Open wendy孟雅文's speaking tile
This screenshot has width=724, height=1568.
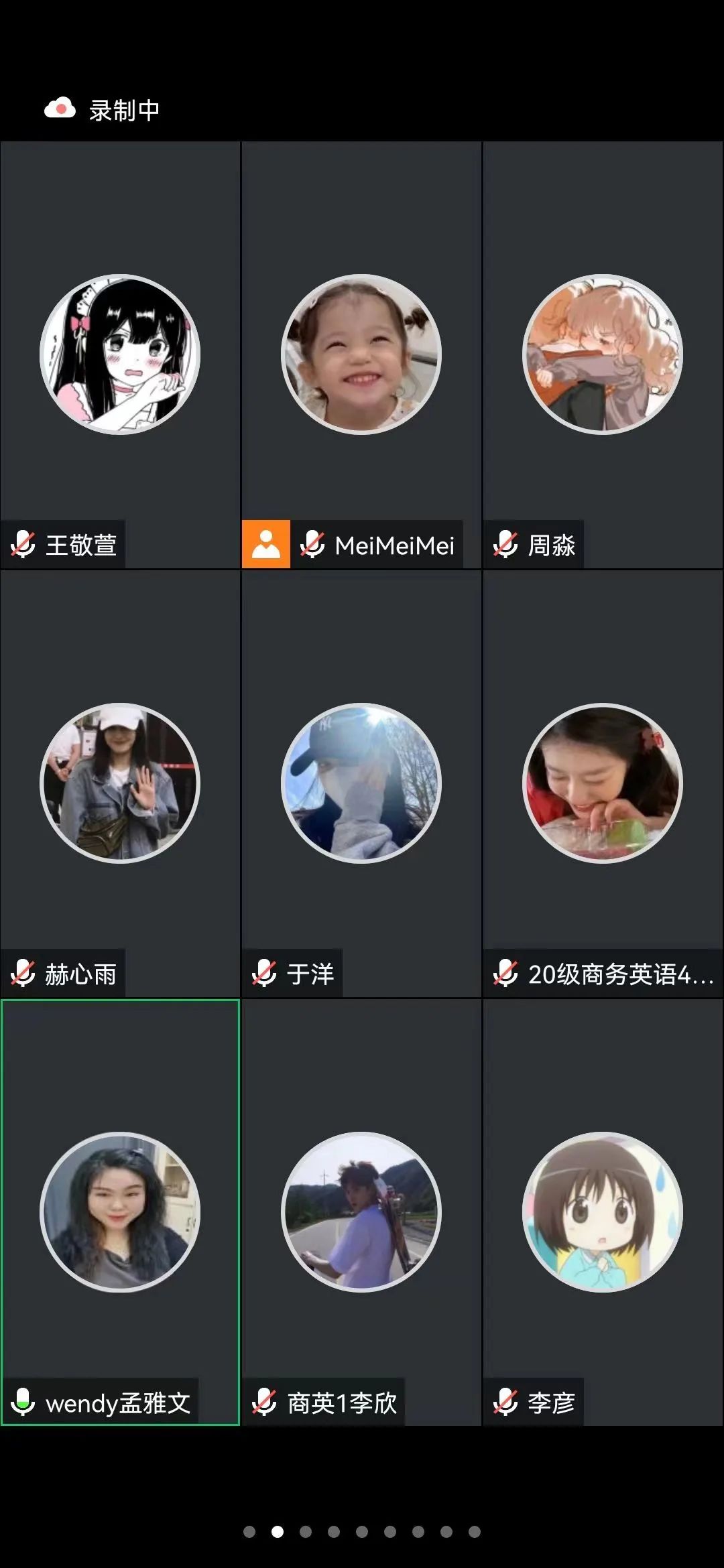[x=120, y=1212]
